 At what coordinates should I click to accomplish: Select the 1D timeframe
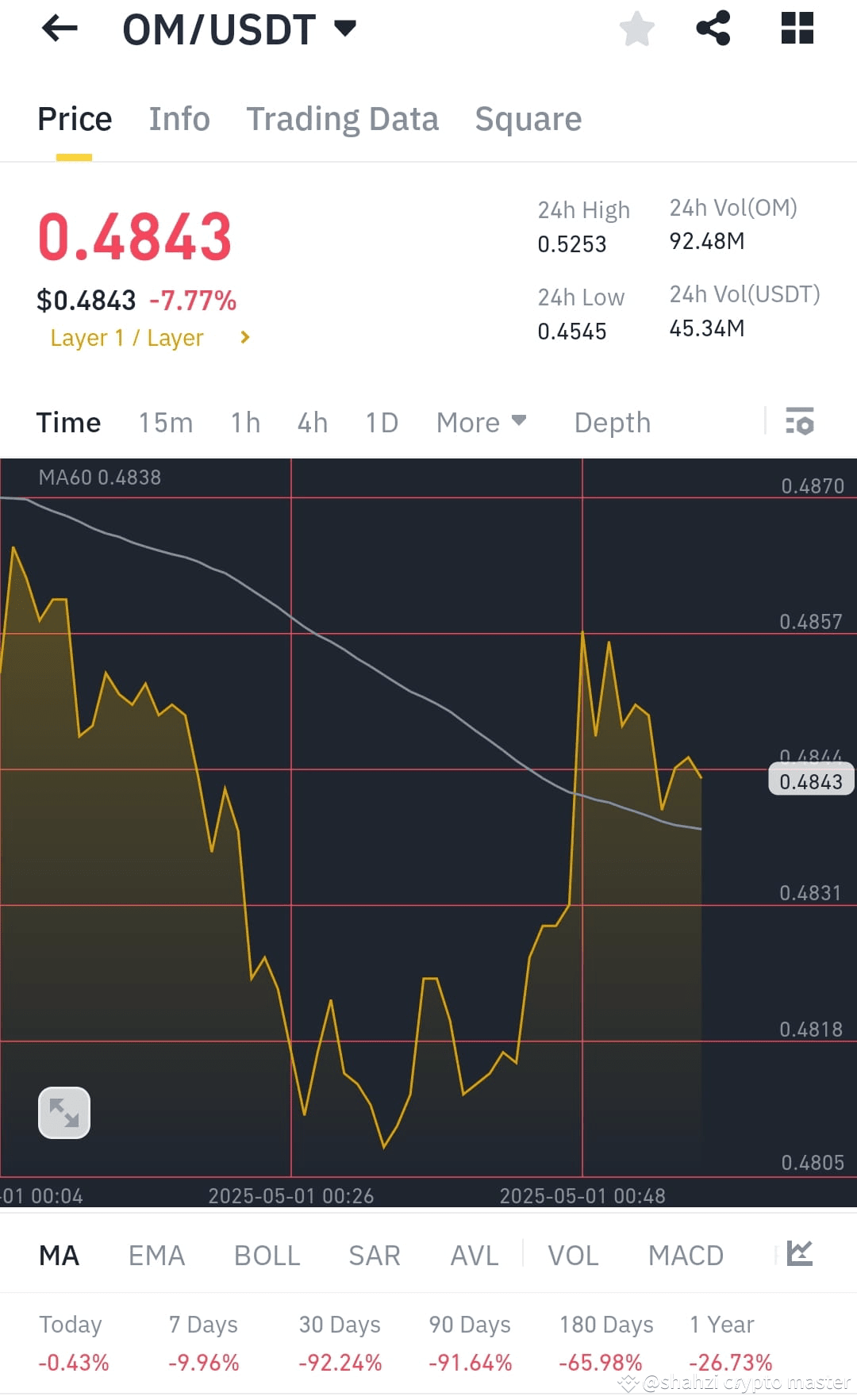click(x=381, y=422)
